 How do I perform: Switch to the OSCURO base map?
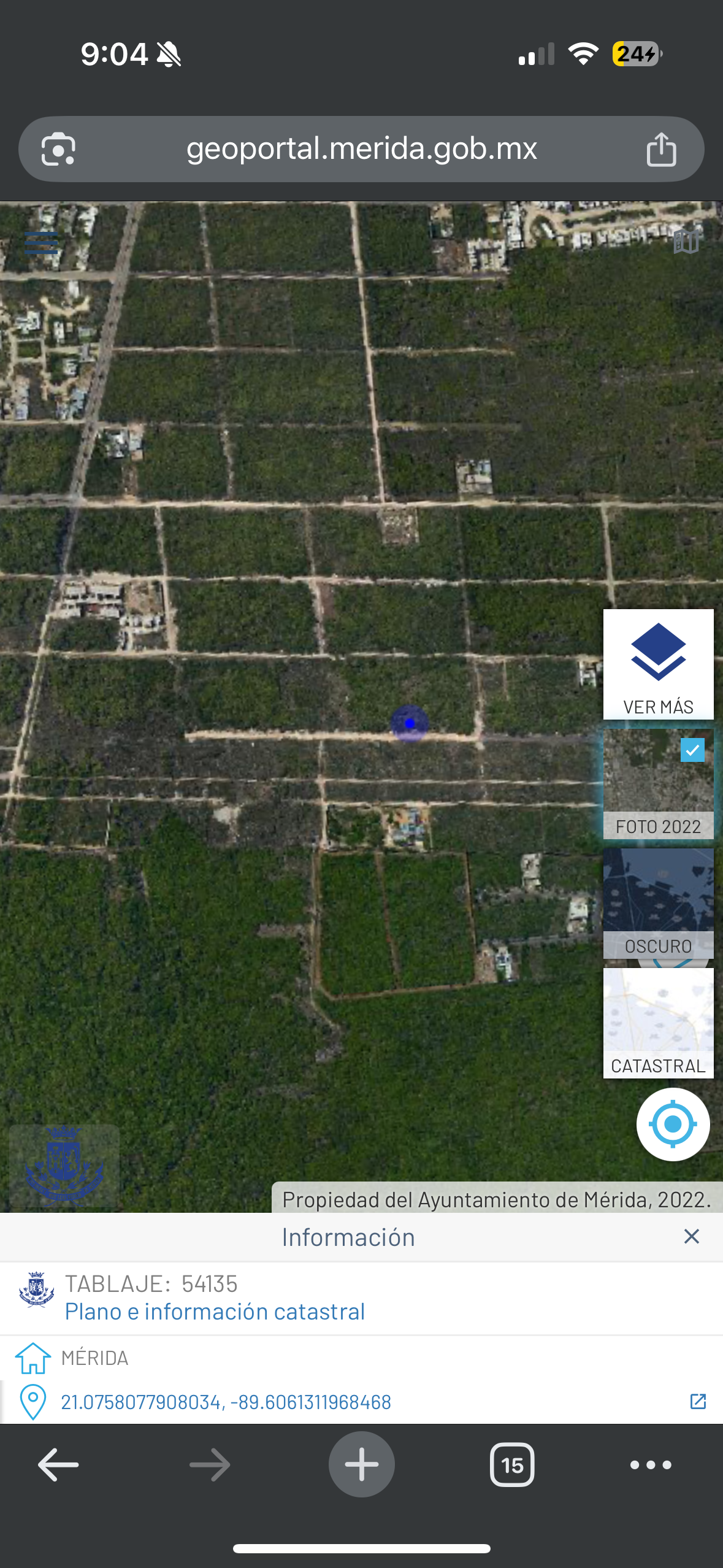pos(658,903)
